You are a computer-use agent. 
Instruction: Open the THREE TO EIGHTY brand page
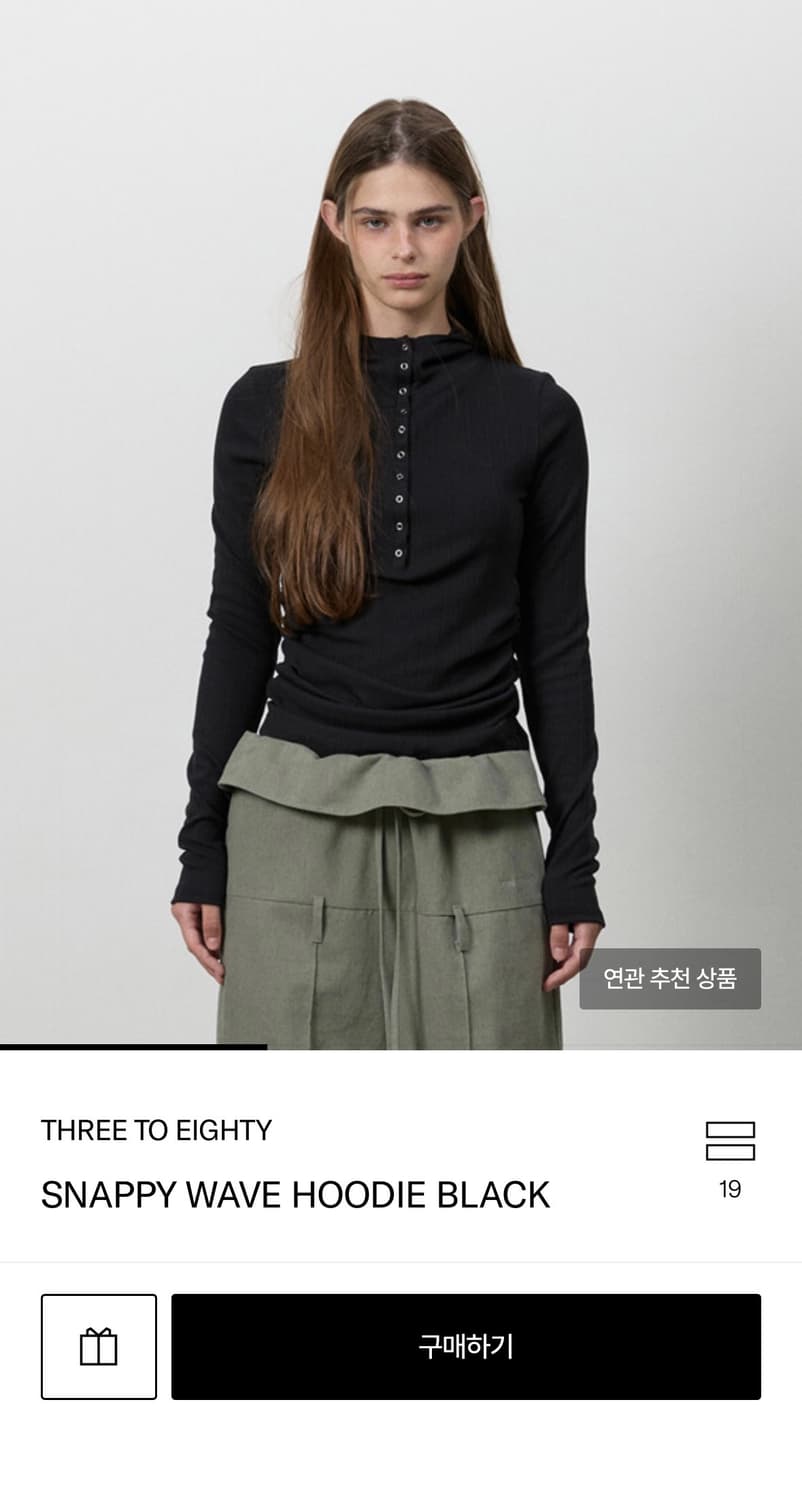156,1131
